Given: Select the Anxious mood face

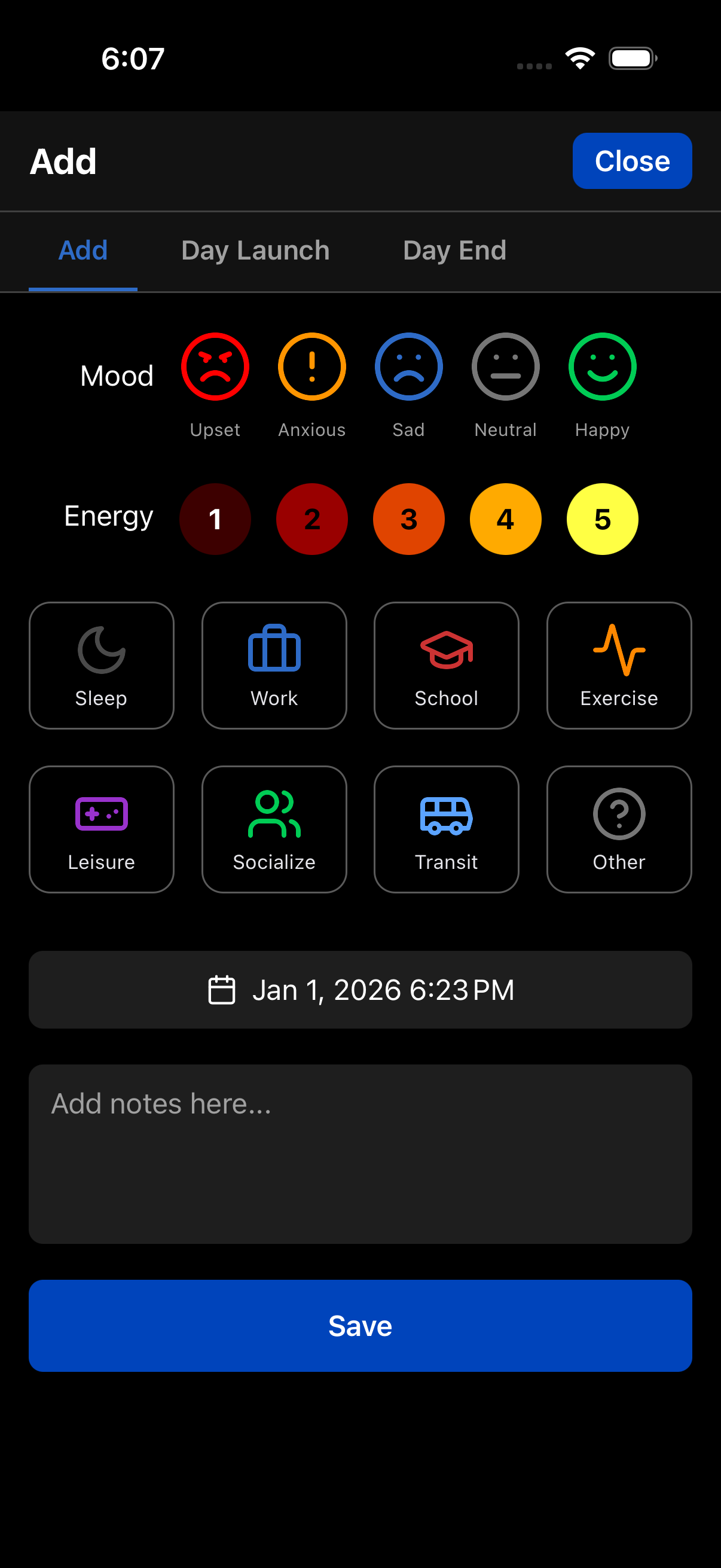Looking at the screenshot, I should 311,367.
